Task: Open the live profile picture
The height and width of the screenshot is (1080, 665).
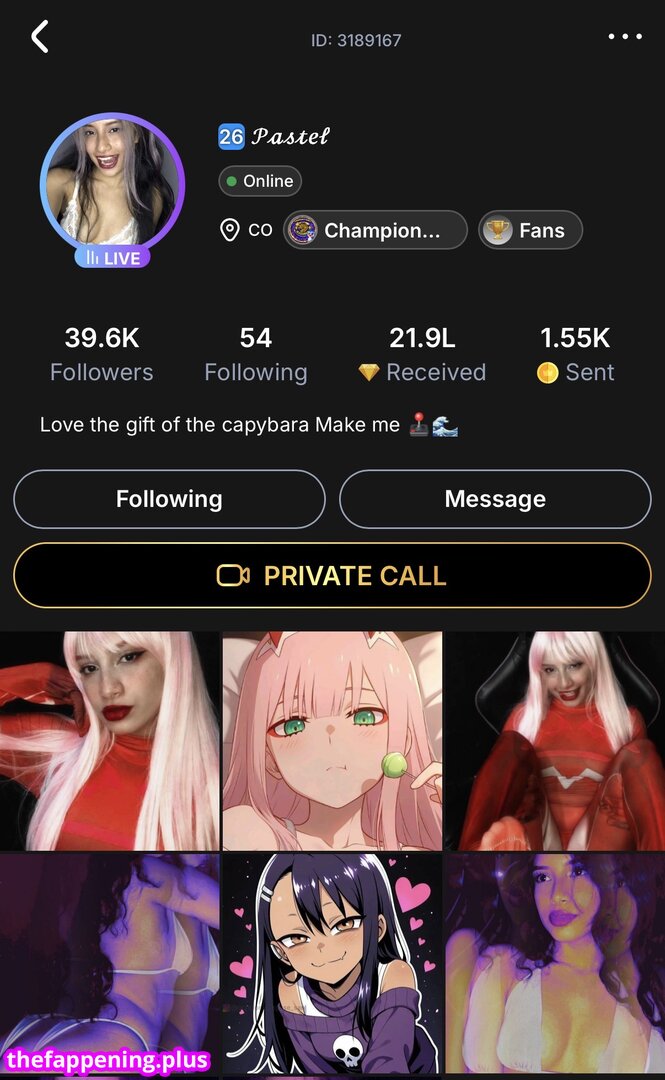Action: click(112, 186)
